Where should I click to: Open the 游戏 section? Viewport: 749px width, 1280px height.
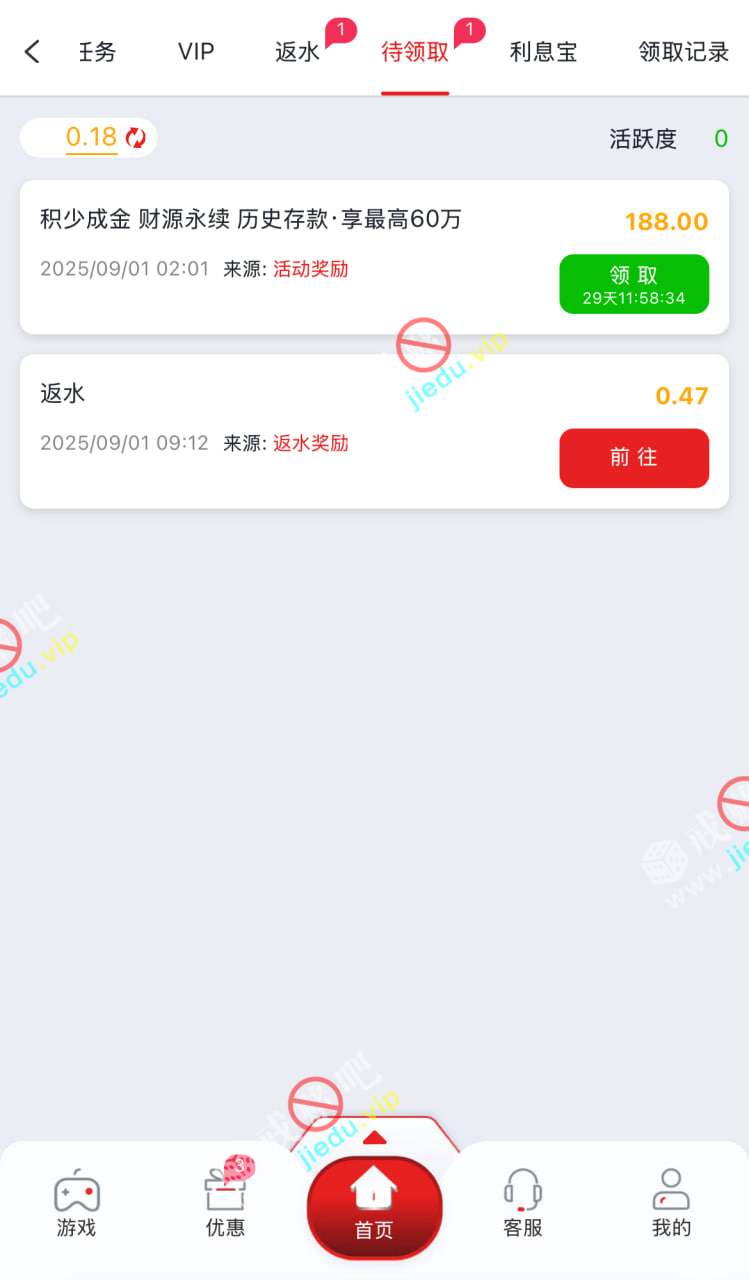point(76,1204)
